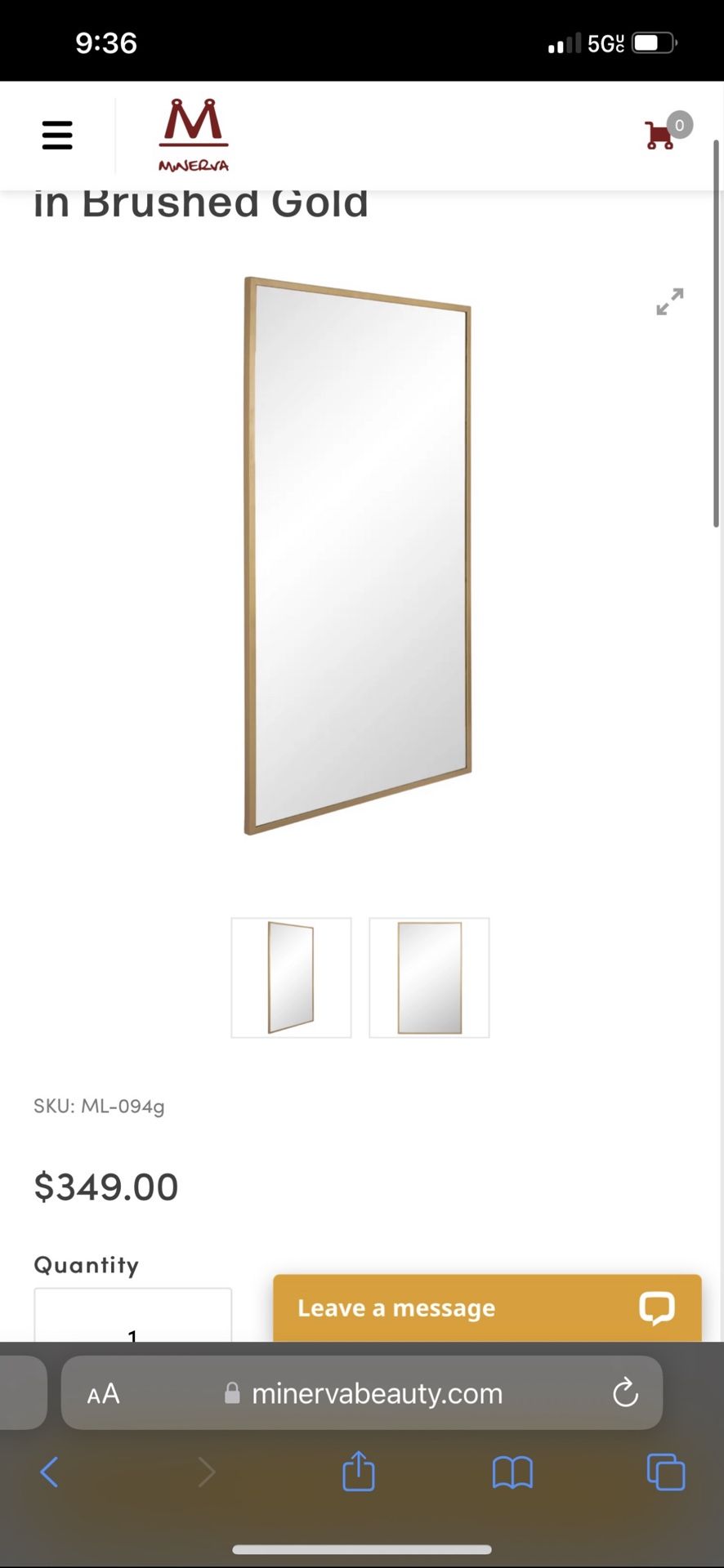
Task: Tap the Safari share icon
Action: 358,1472
